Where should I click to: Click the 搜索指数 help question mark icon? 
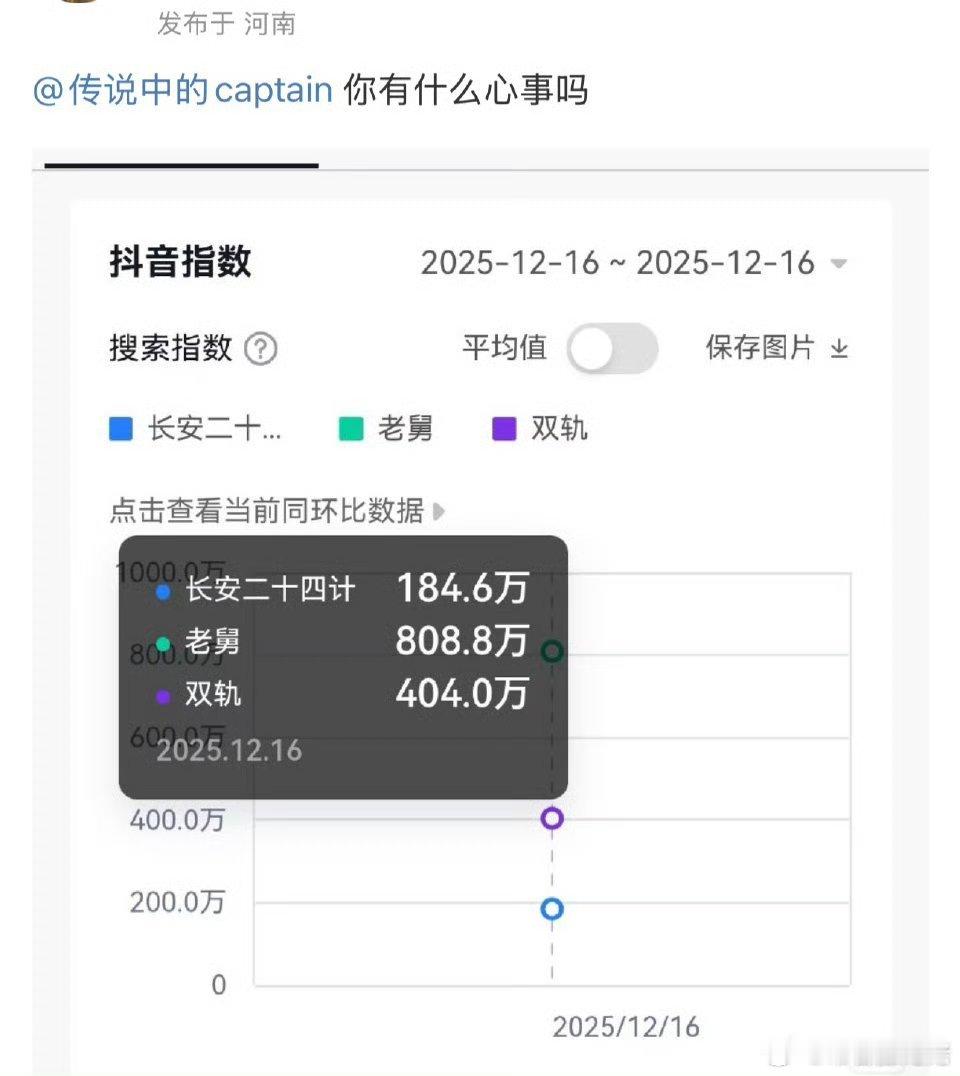coord(258,349)
